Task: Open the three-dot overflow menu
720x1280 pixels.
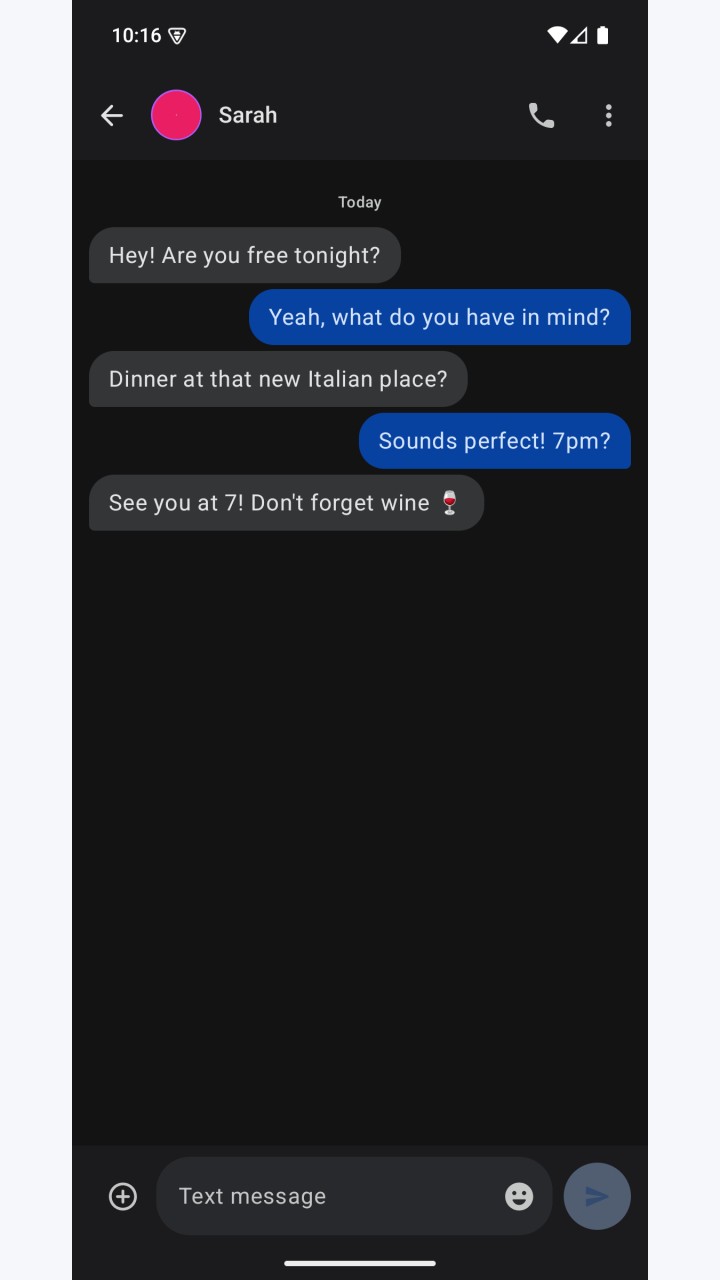Action: click(x=608, y=116)
